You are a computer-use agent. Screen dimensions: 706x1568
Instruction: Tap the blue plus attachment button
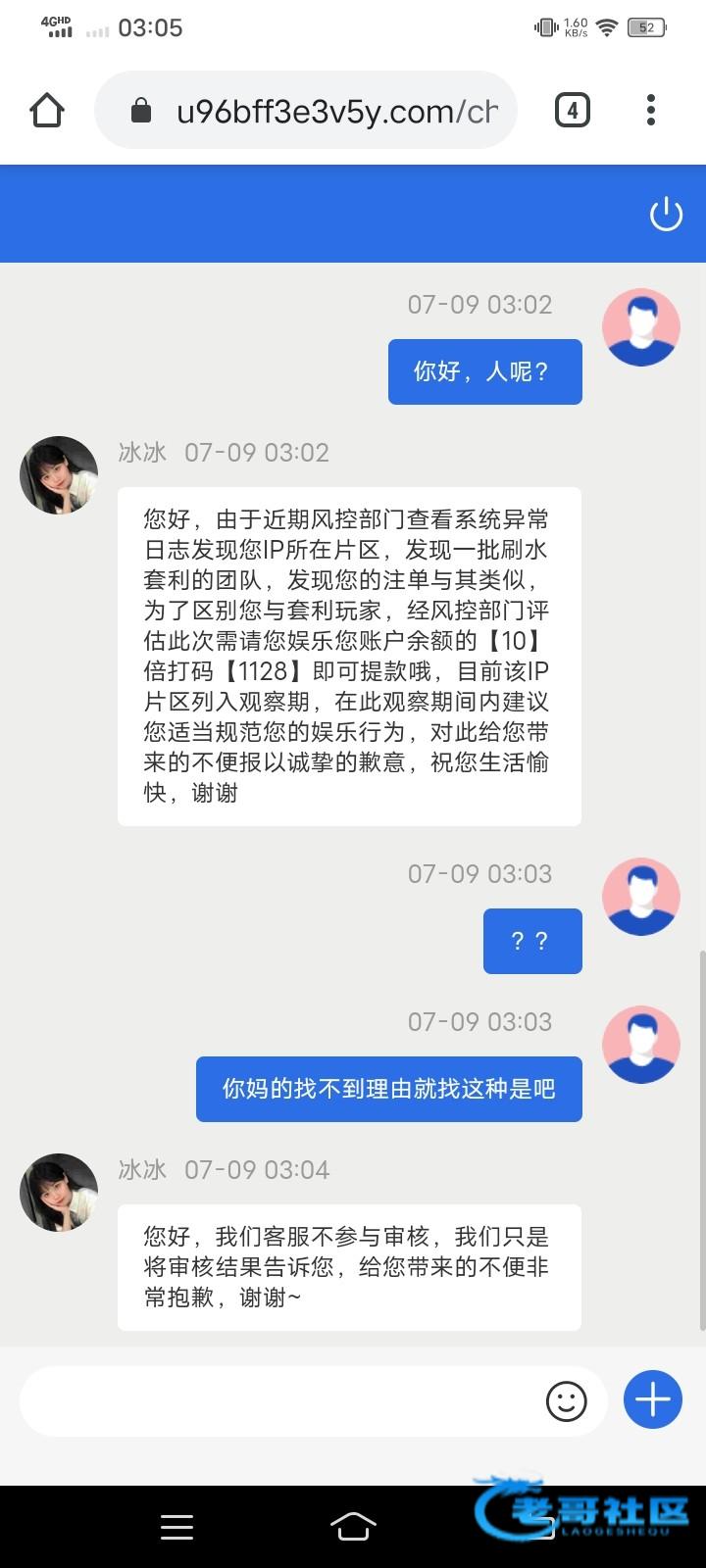[x=653, y=1399]
